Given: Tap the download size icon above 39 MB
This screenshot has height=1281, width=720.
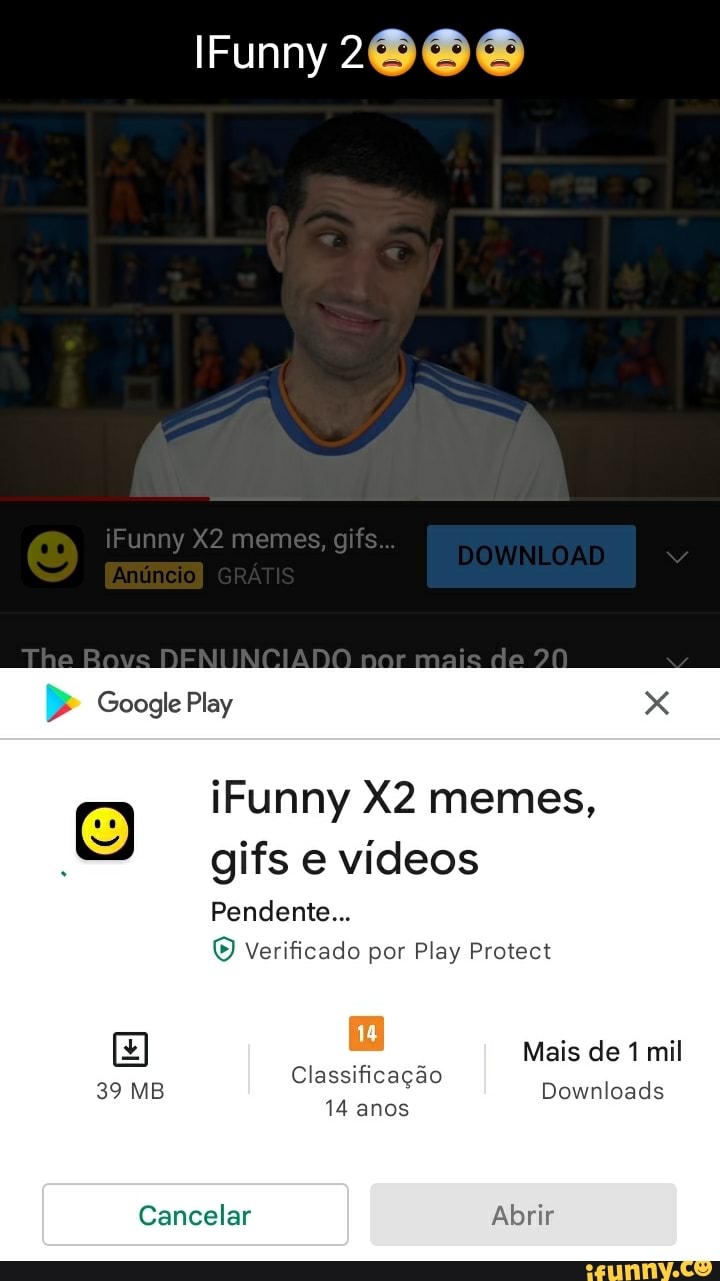Looking at the screenshot, I should coord(131,1049).
